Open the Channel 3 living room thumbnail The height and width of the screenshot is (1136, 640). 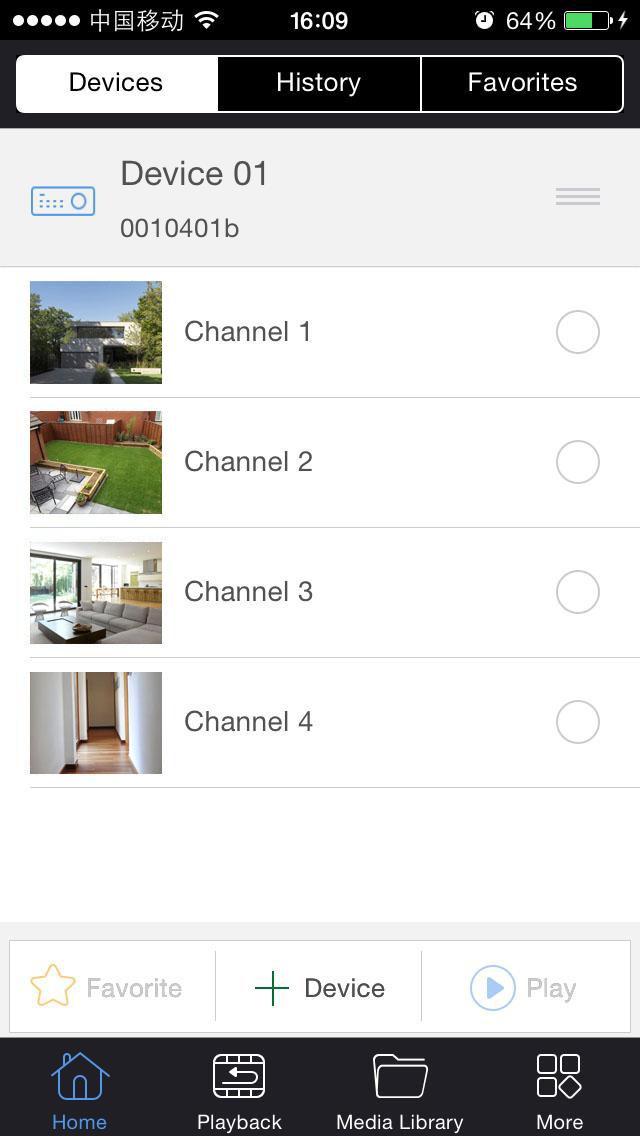[96, 592]
